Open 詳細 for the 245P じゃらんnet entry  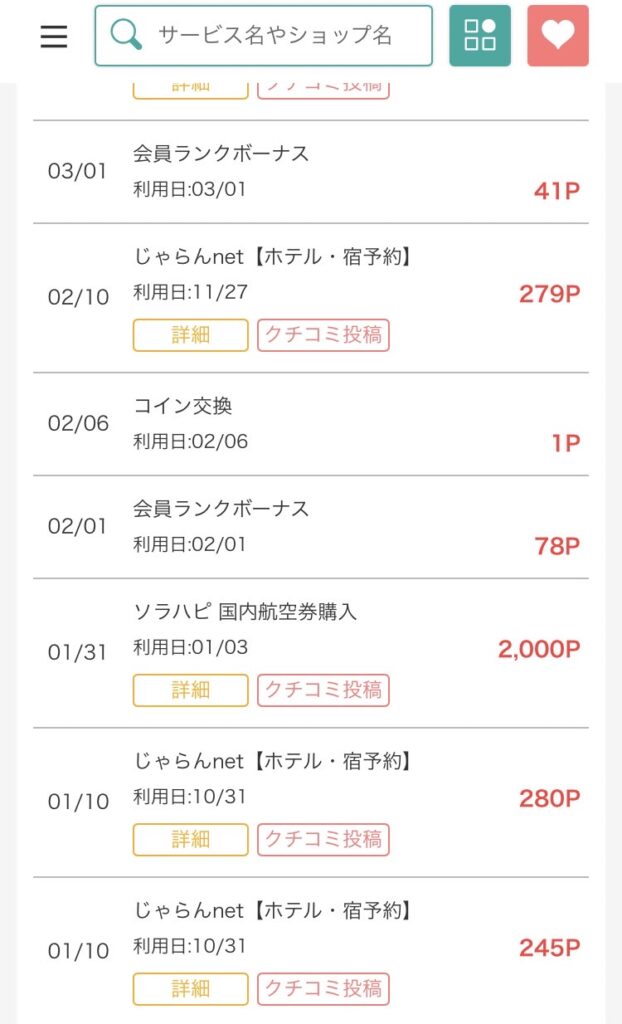pyautogui.click(x=191, y=989)
